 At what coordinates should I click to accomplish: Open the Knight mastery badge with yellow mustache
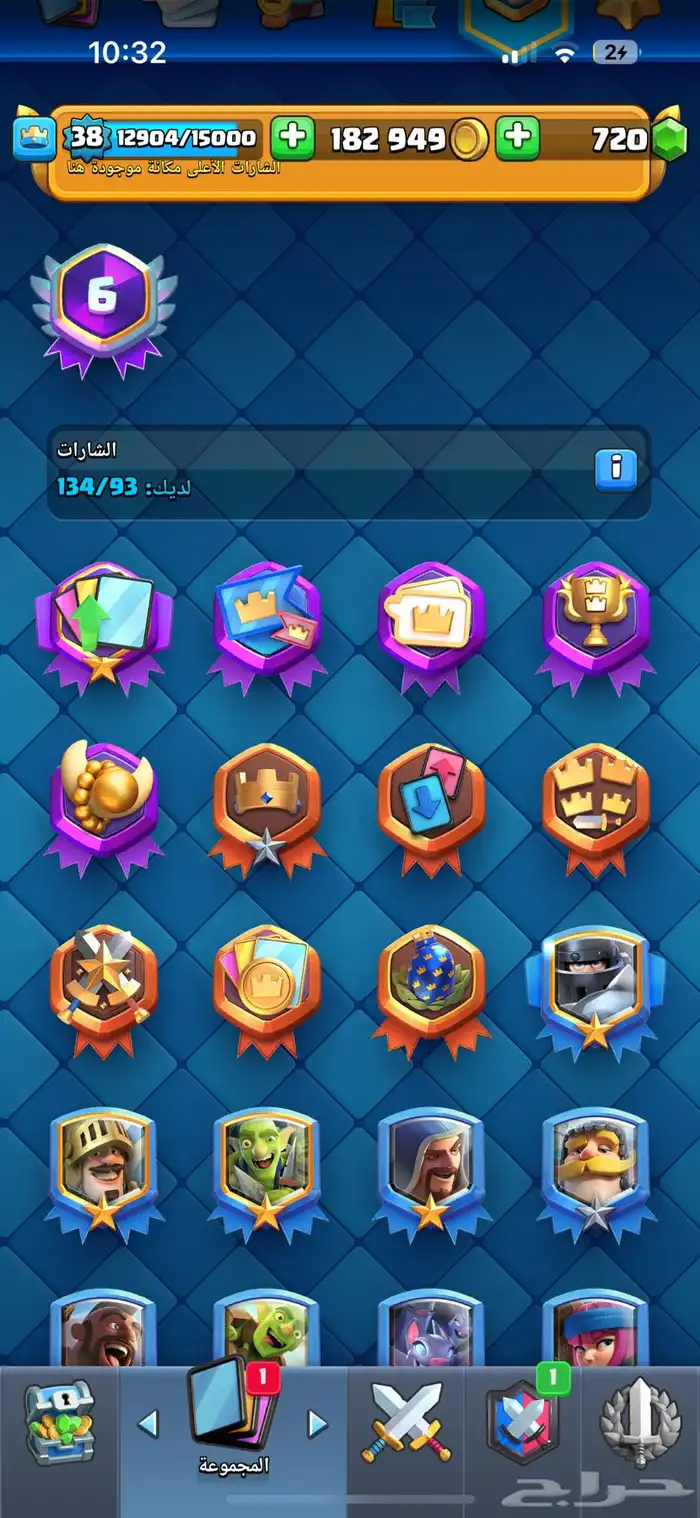pyautogui.click(x=596, y=1172)
